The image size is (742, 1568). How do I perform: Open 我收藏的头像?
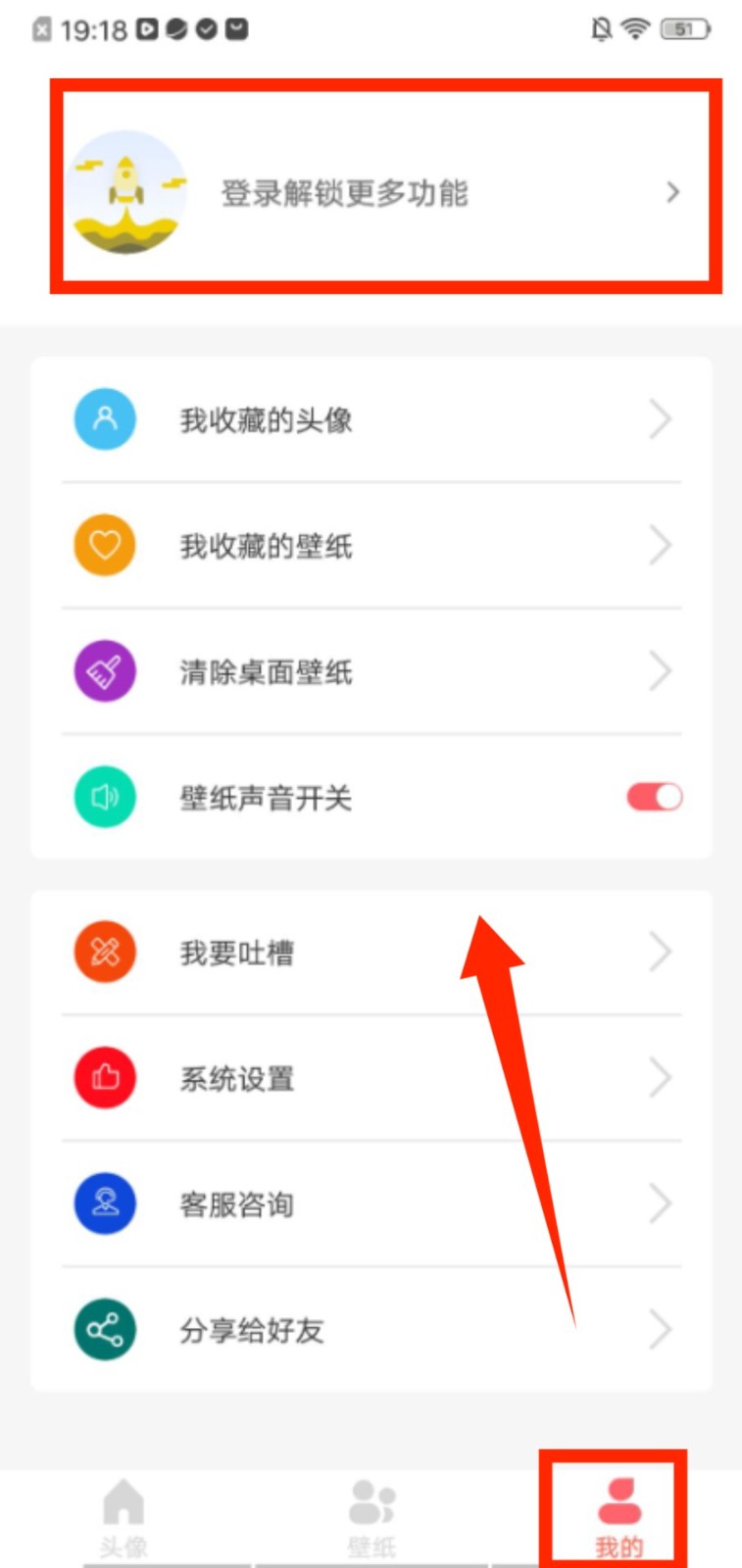point(371,419)
